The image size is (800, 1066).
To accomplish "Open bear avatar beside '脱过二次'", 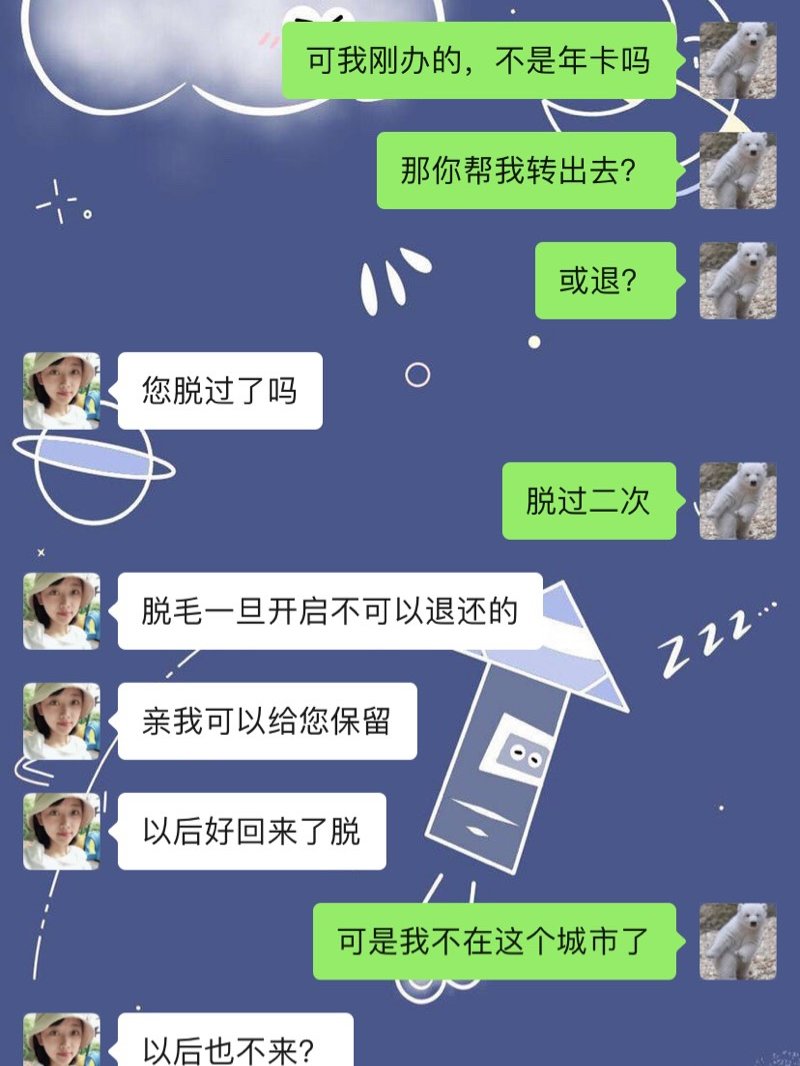I will coord(738,501).
